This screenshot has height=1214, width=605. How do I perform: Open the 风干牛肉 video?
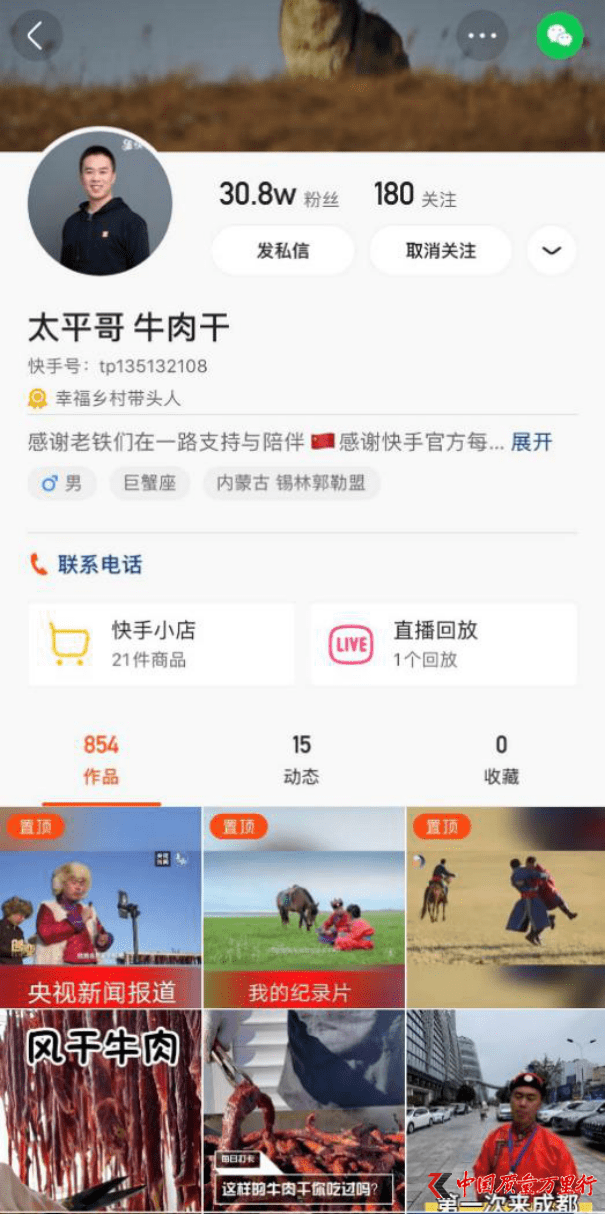click(x=100, y=1110)
